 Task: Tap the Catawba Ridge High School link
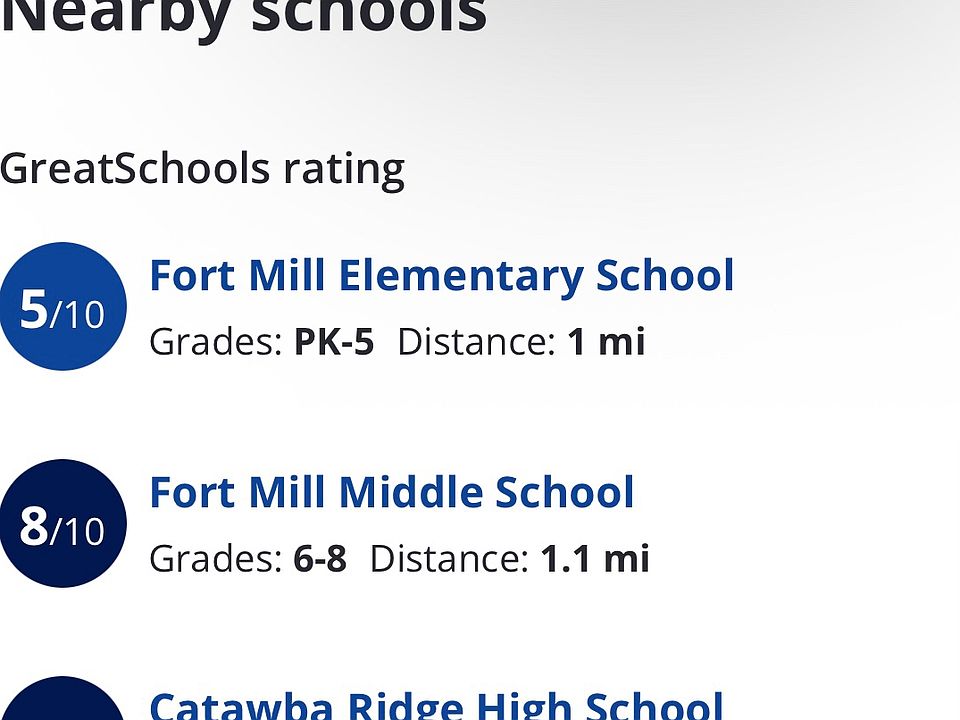coord(435,704)
